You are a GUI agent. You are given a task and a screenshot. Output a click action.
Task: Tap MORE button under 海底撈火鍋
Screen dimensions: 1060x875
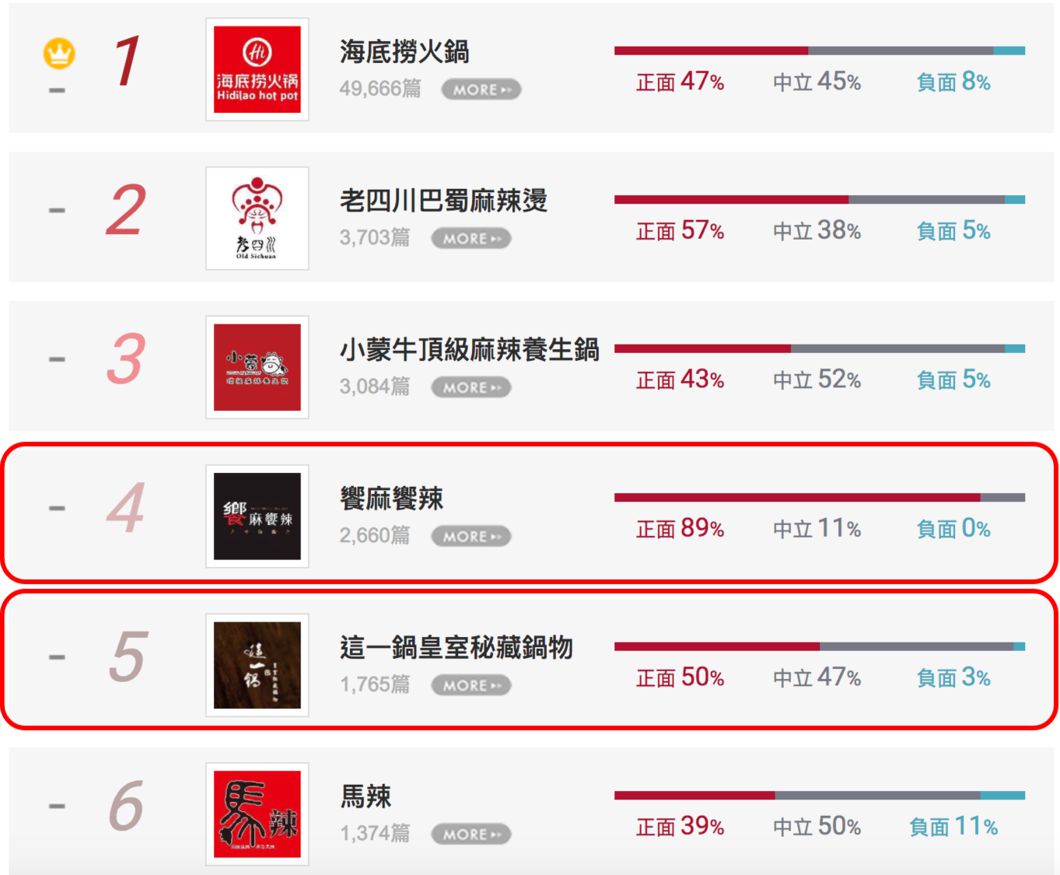click(480, 89)
